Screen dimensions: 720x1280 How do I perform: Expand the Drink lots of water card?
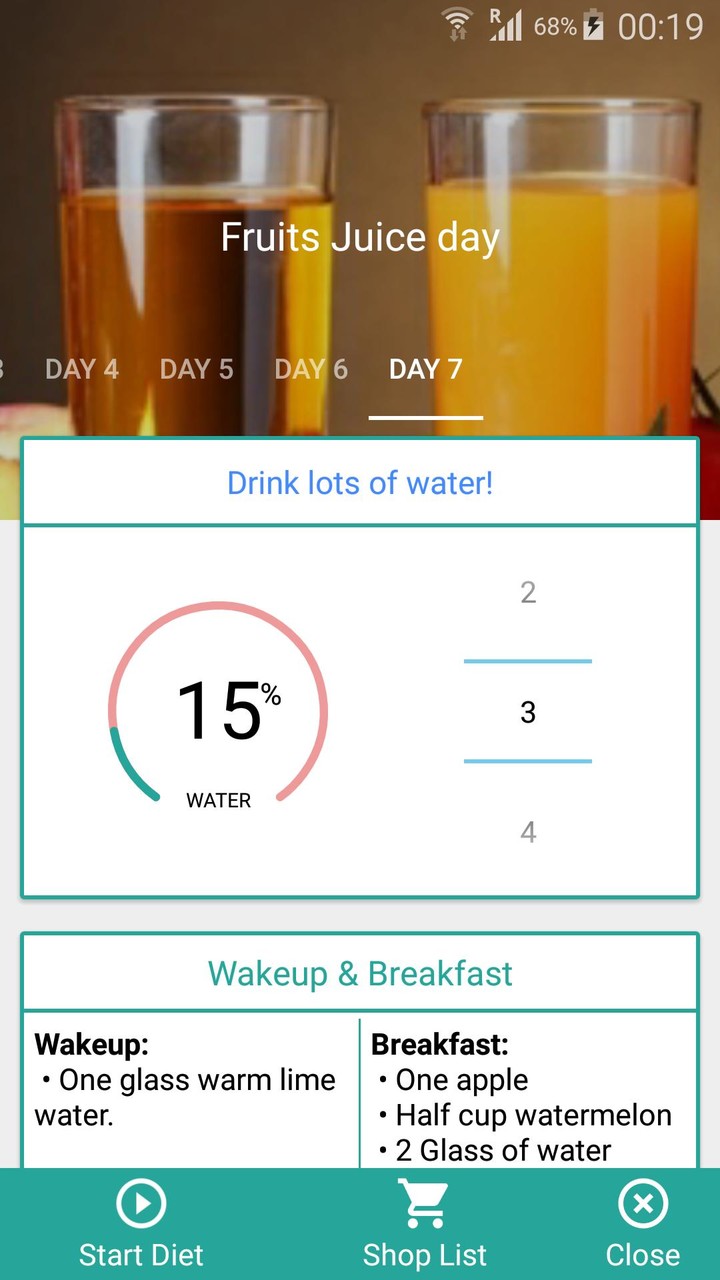pos(360,483)
